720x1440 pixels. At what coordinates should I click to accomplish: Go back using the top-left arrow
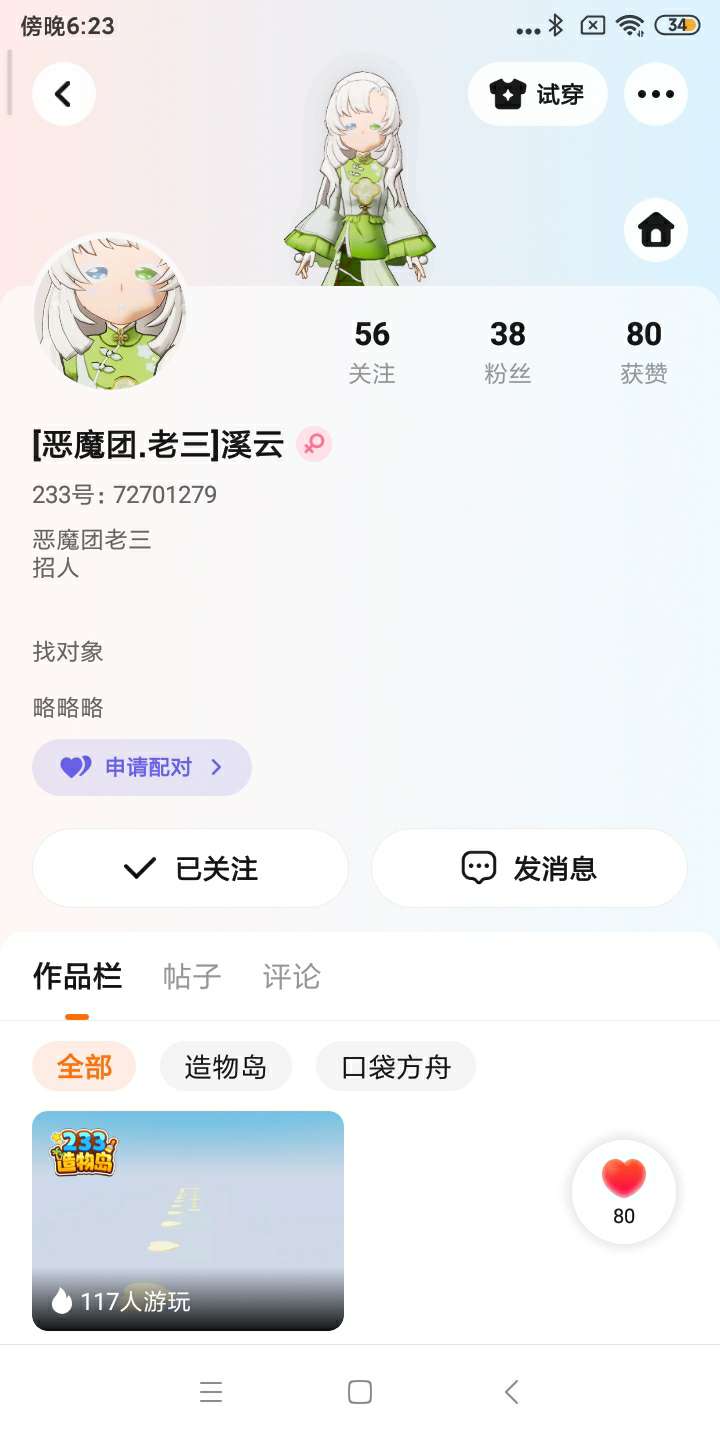click(x=64, y=94)
